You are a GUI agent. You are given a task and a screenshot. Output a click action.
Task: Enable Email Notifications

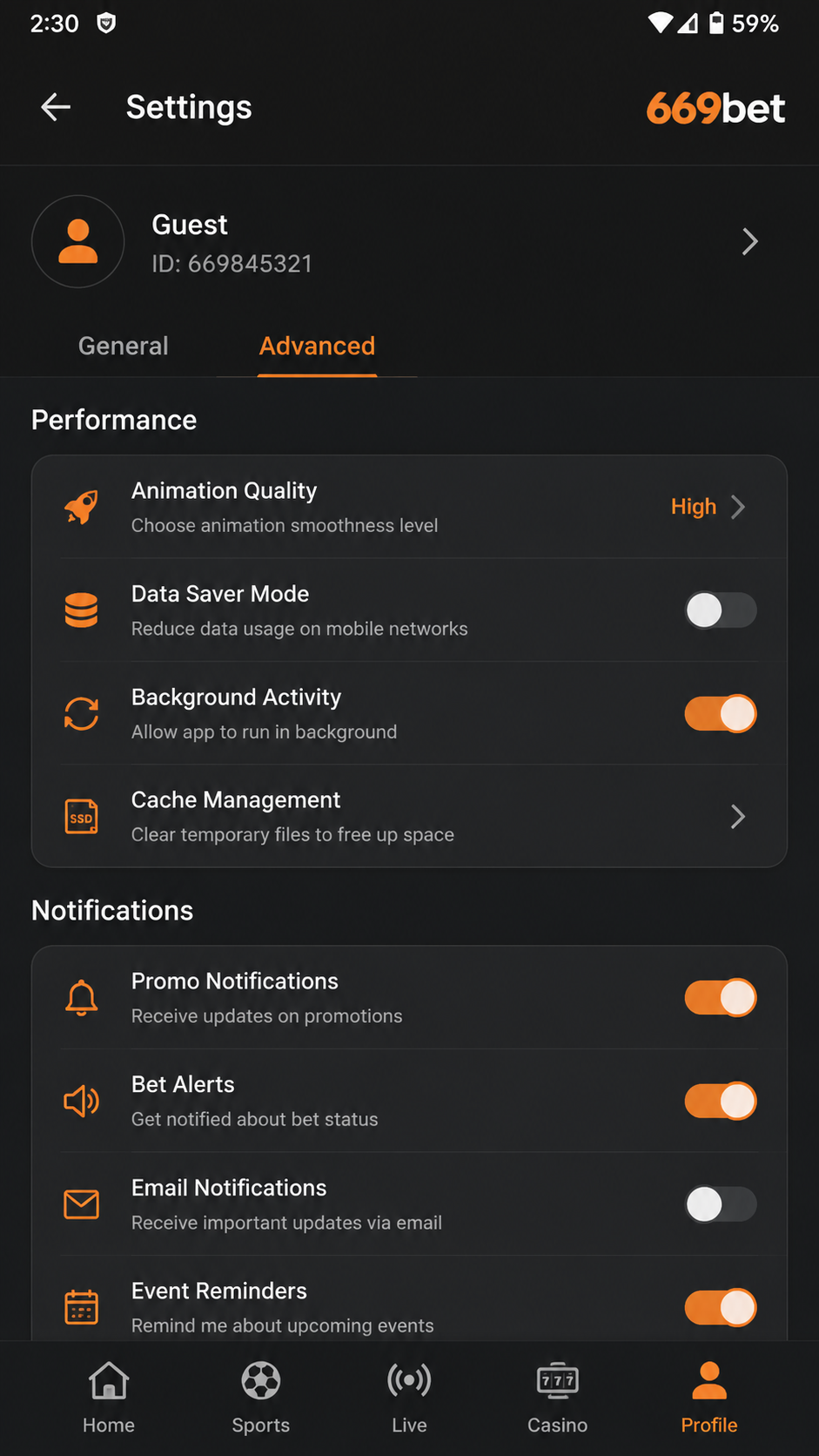coord(721,1204)
